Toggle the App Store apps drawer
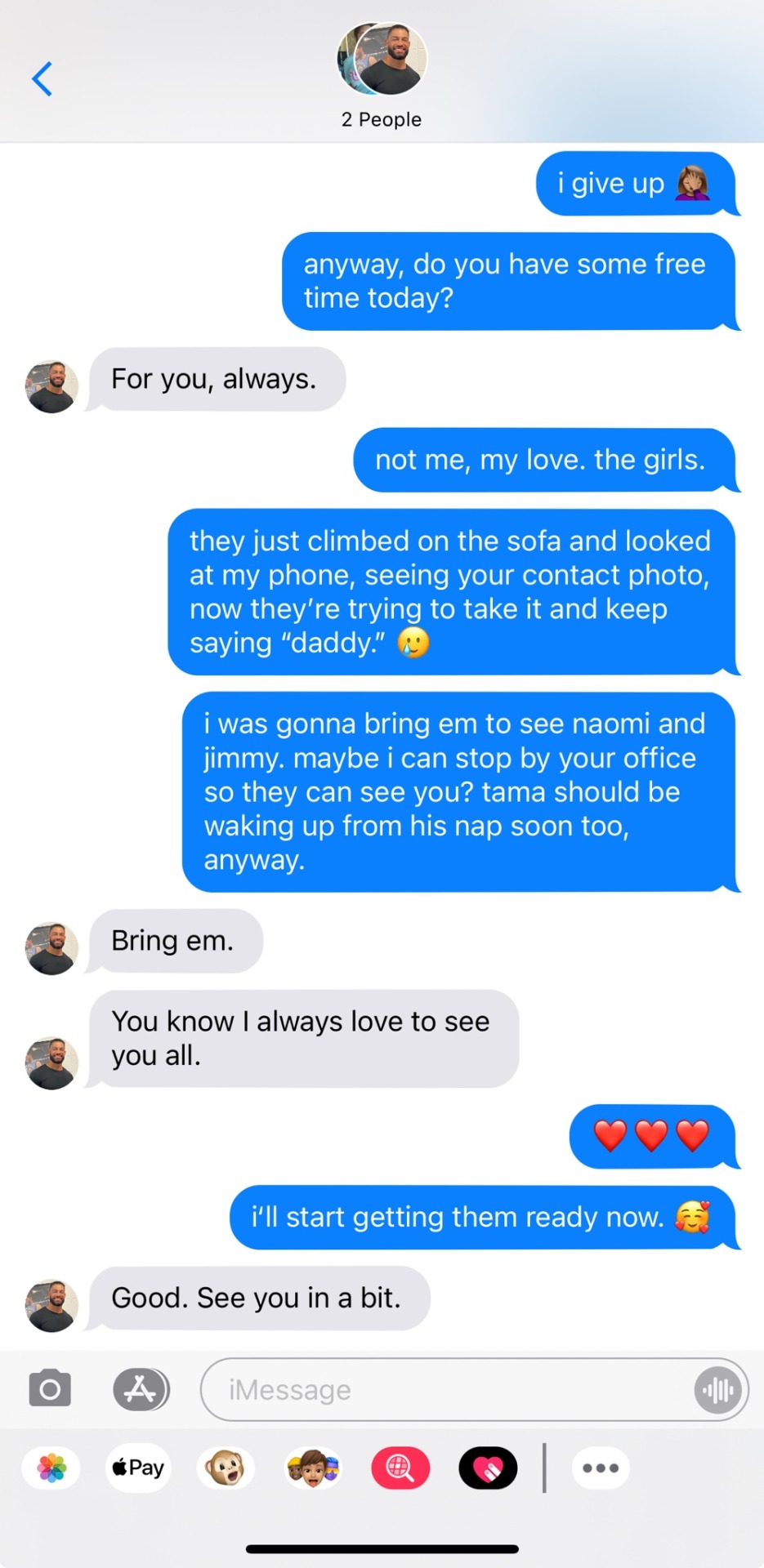Image resolution: width=764 pixels, height=1568 pixels. (x=141, y=1388)
